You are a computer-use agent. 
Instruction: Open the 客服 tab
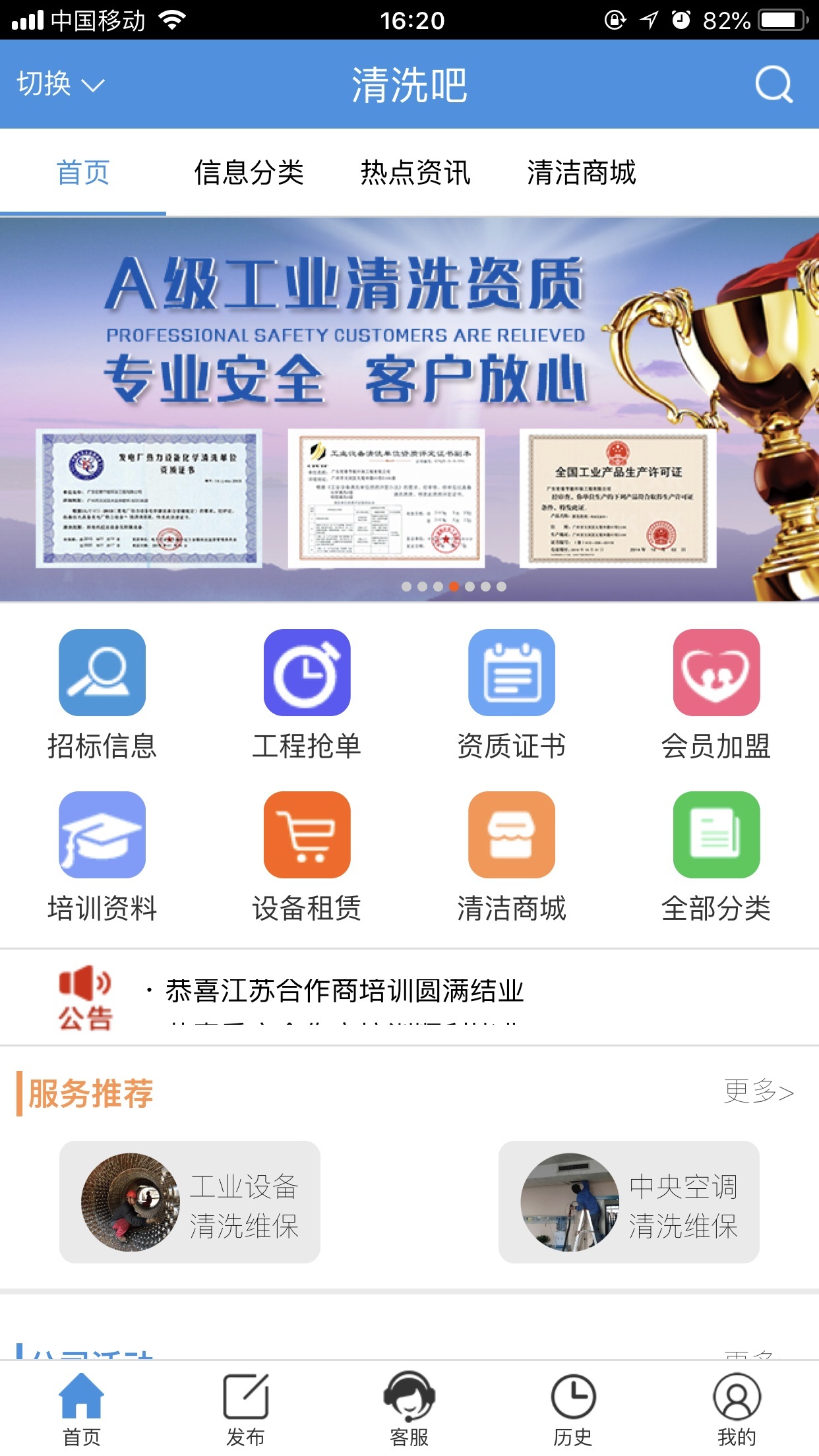click(409, 1409)
